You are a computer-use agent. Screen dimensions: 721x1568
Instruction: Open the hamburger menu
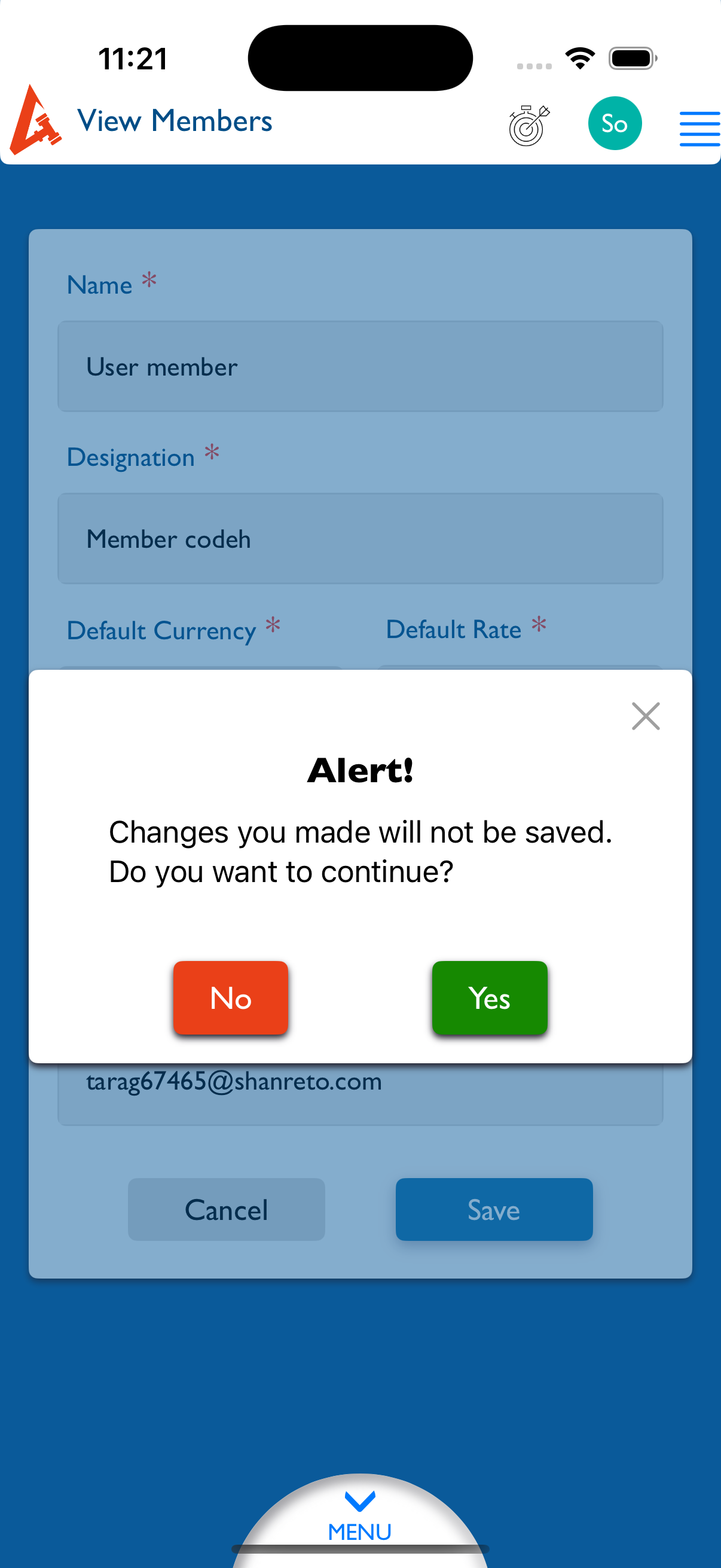pos(699,129)
